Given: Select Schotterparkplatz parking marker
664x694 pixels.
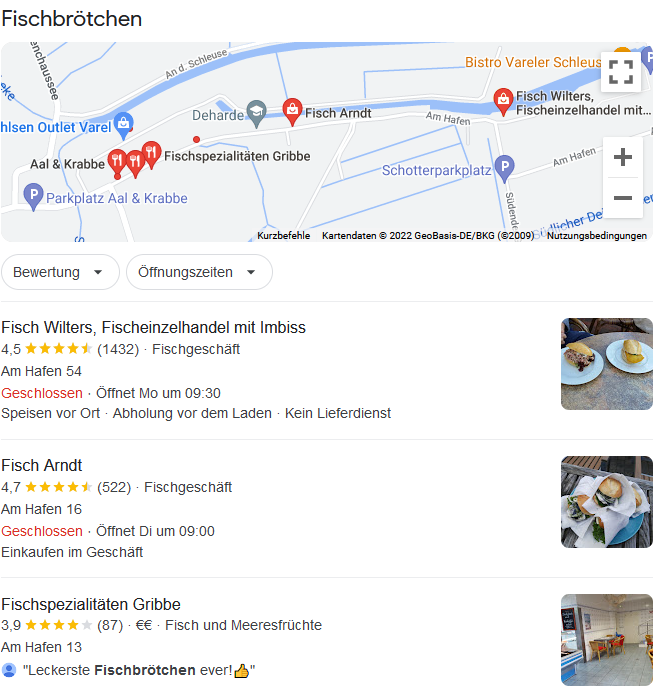Looking at the screenshot, I should pos(505,167).
